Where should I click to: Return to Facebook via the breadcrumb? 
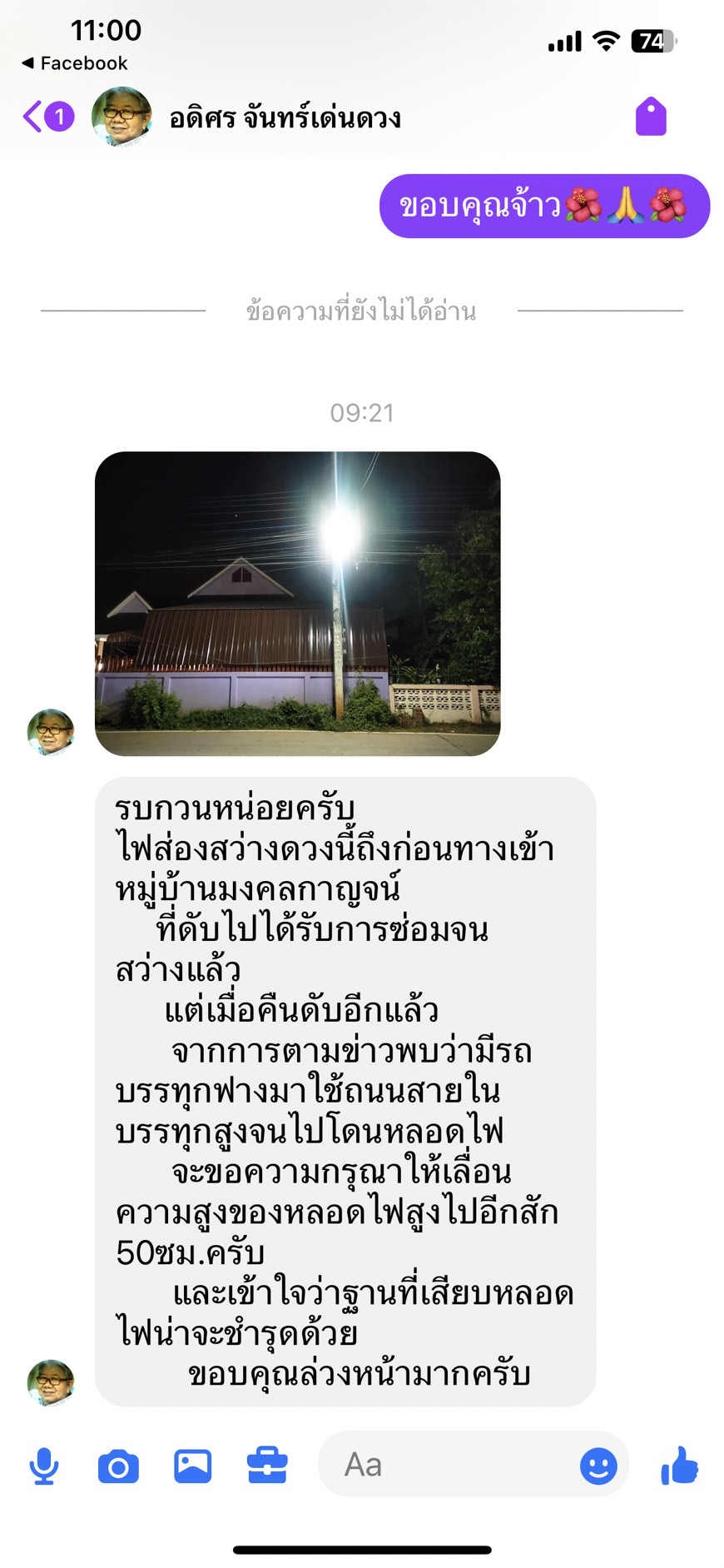tap(75, 63)
